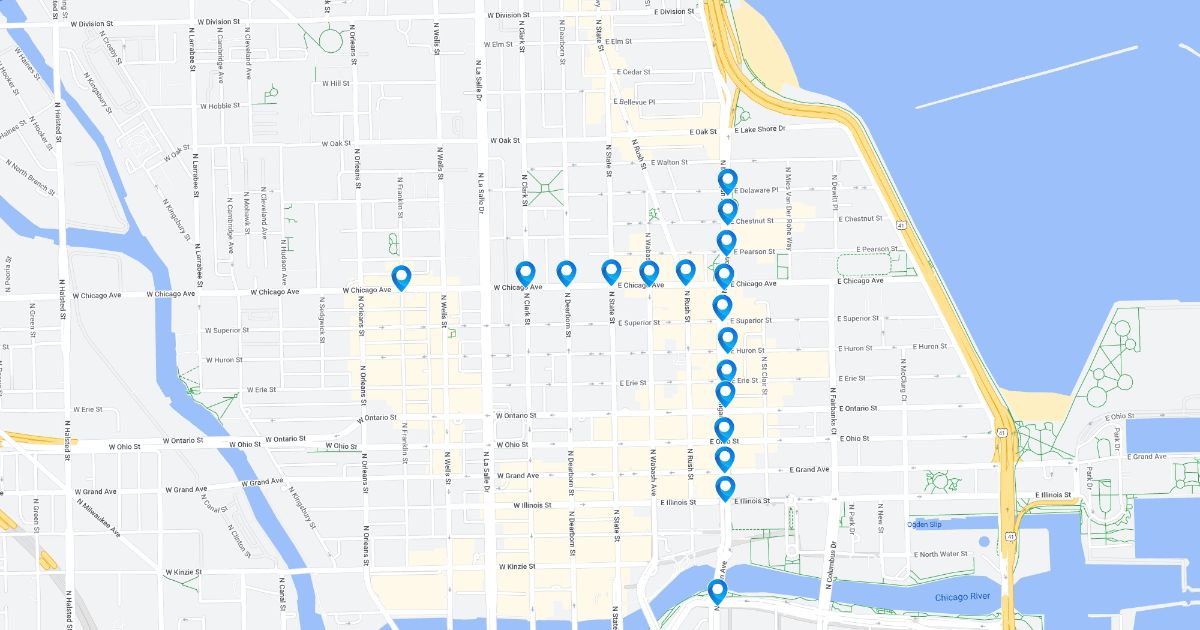Tap the pin at Chicago Ave and Wabash Ave
This screenshot has width=1200, height=630.
point(649,271)
